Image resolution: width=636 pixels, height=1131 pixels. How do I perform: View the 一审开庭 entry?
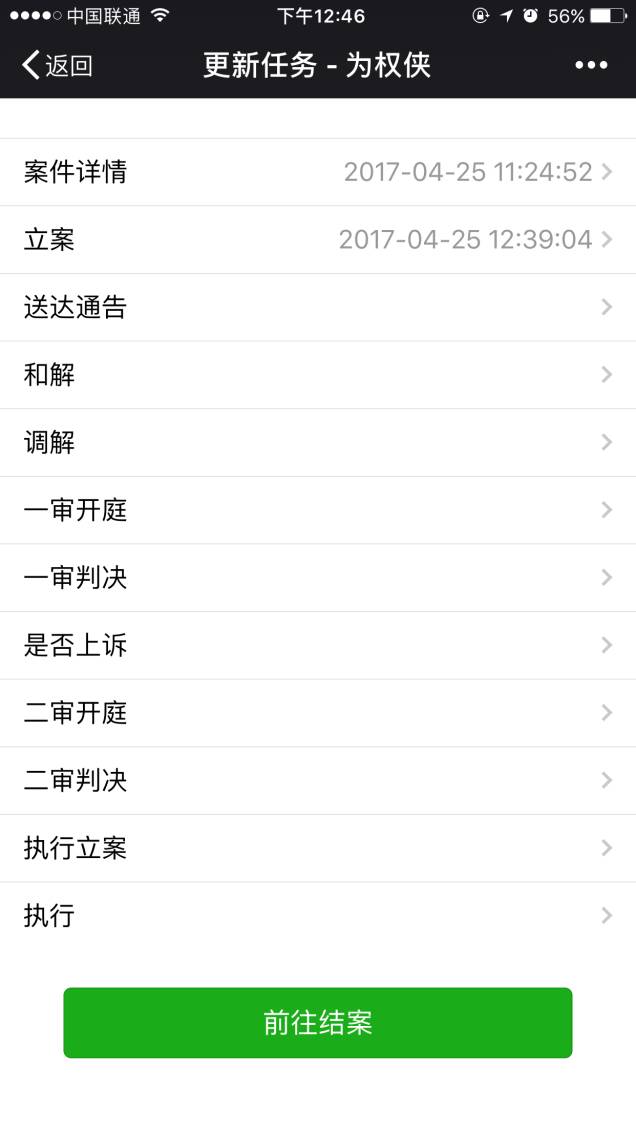point(318,510)
